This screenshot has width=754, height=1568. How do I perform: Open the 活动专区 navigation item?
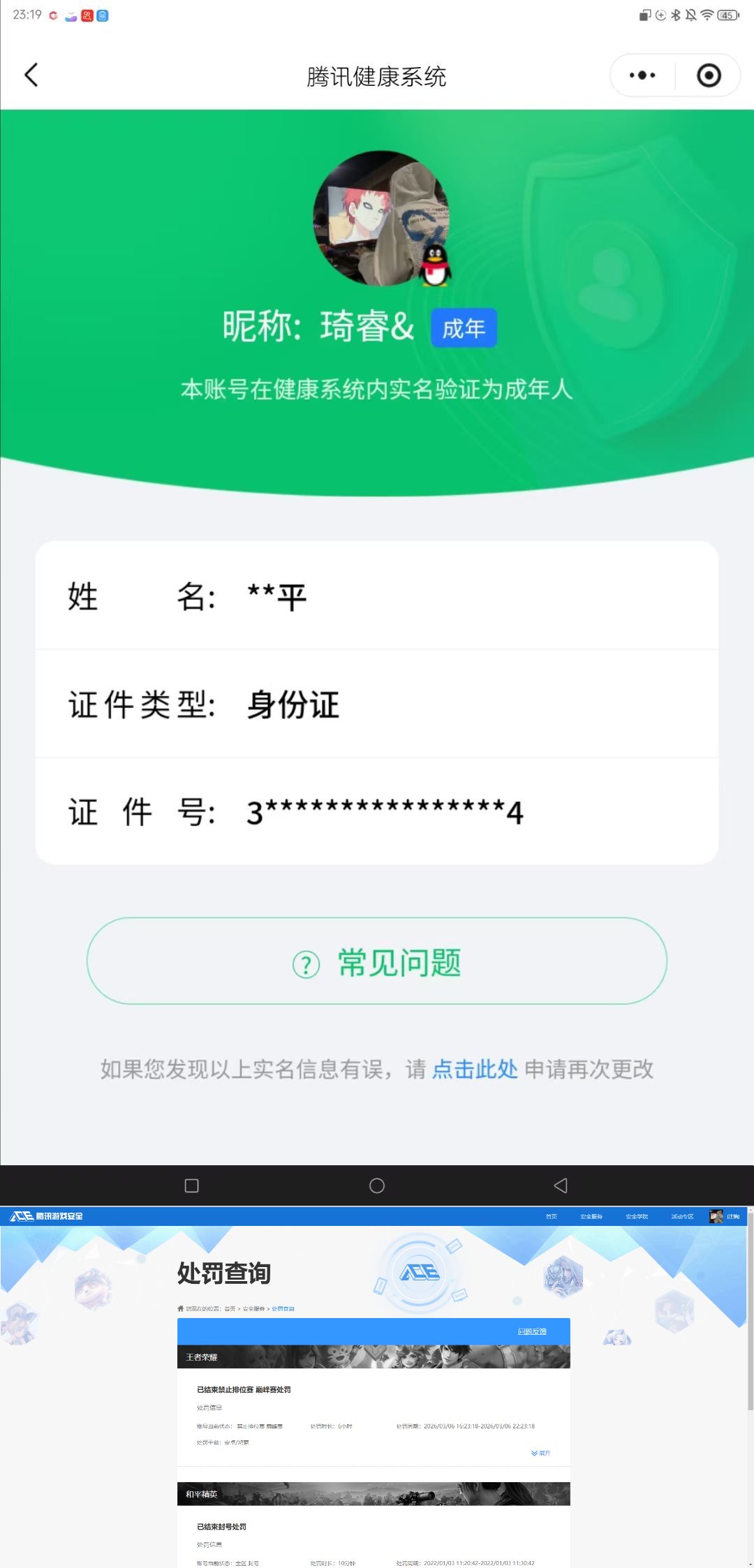coord(683,1216)
